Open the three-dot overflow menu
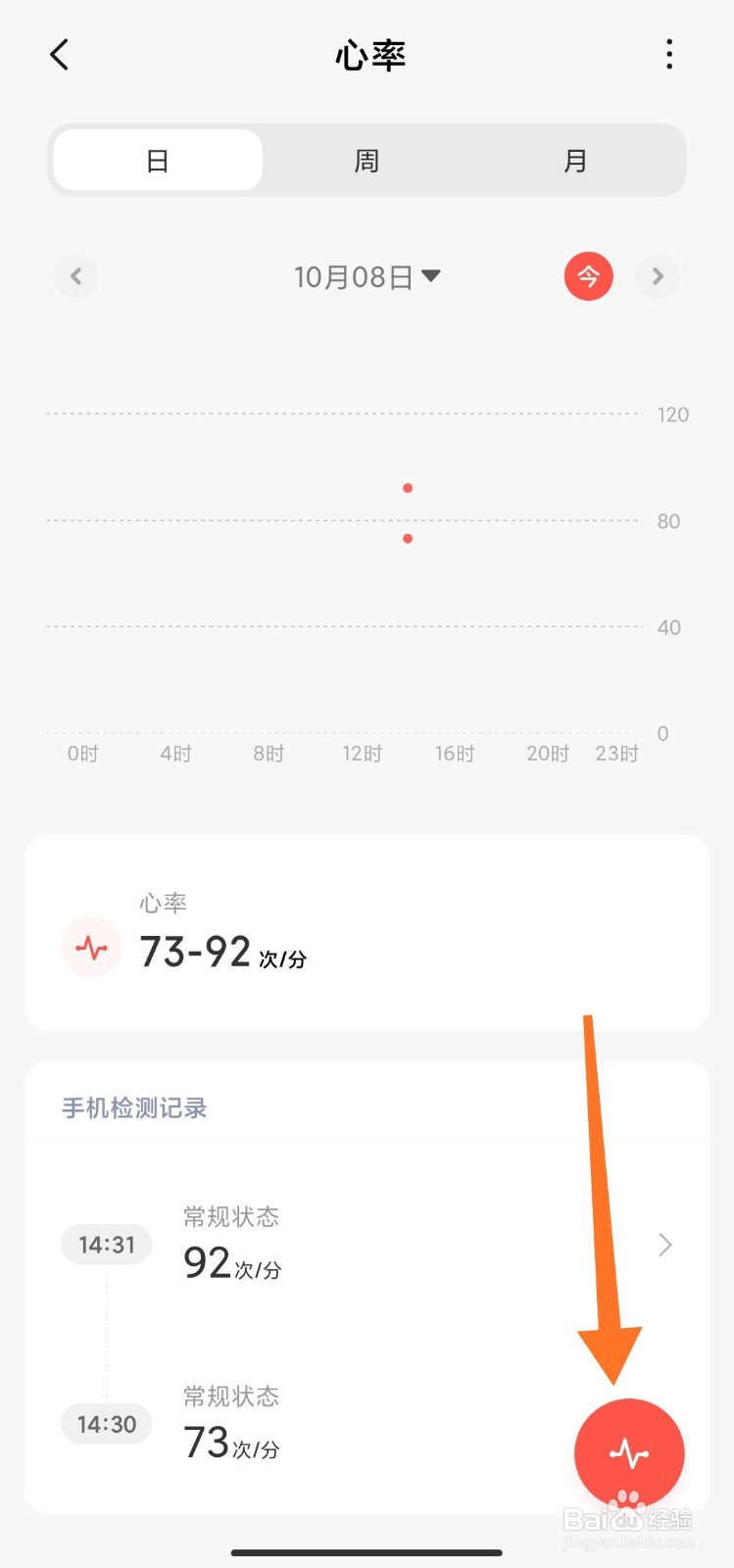This screenshot has height=1568, width=734. (x=669, y=55)
